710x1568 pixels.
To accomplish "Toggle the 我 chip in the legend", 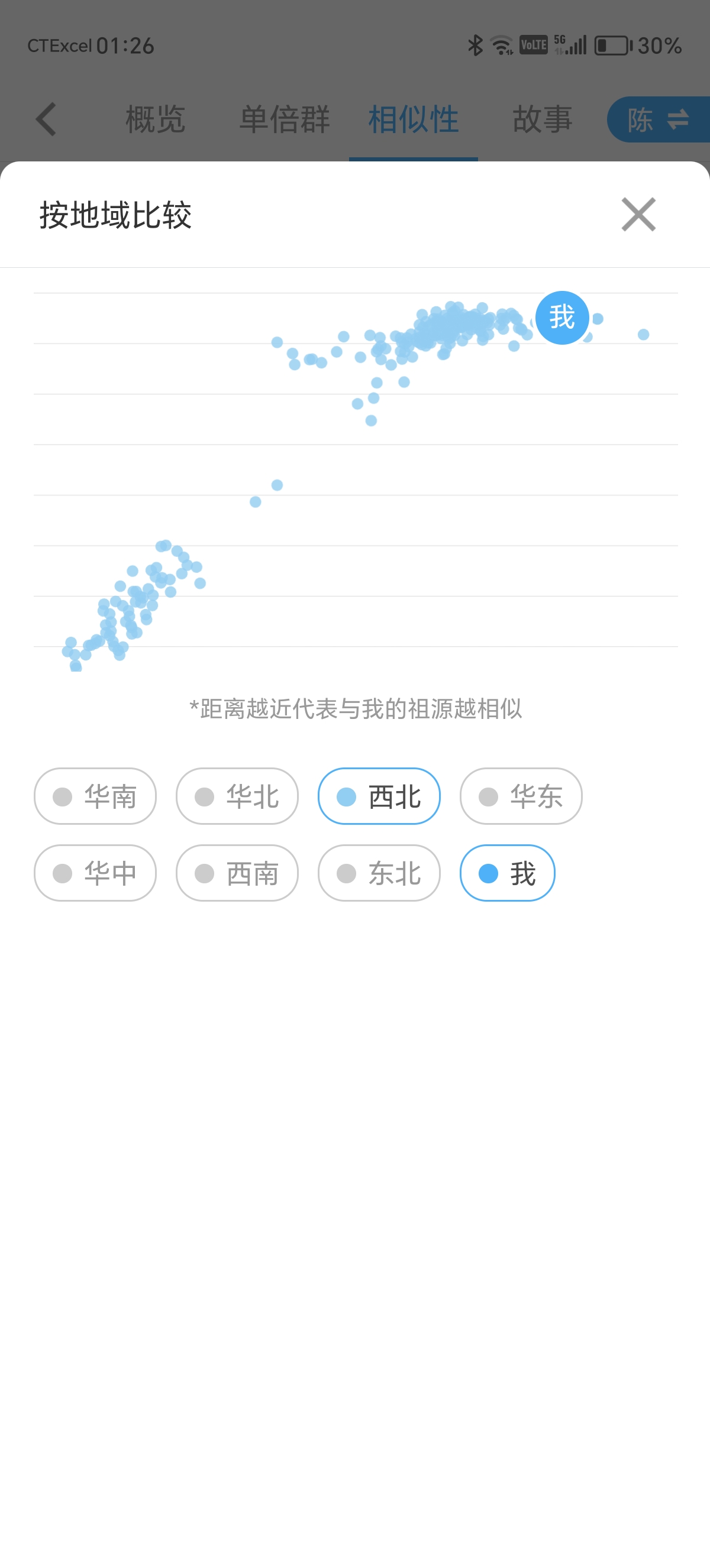I will [x=507, y=873].
